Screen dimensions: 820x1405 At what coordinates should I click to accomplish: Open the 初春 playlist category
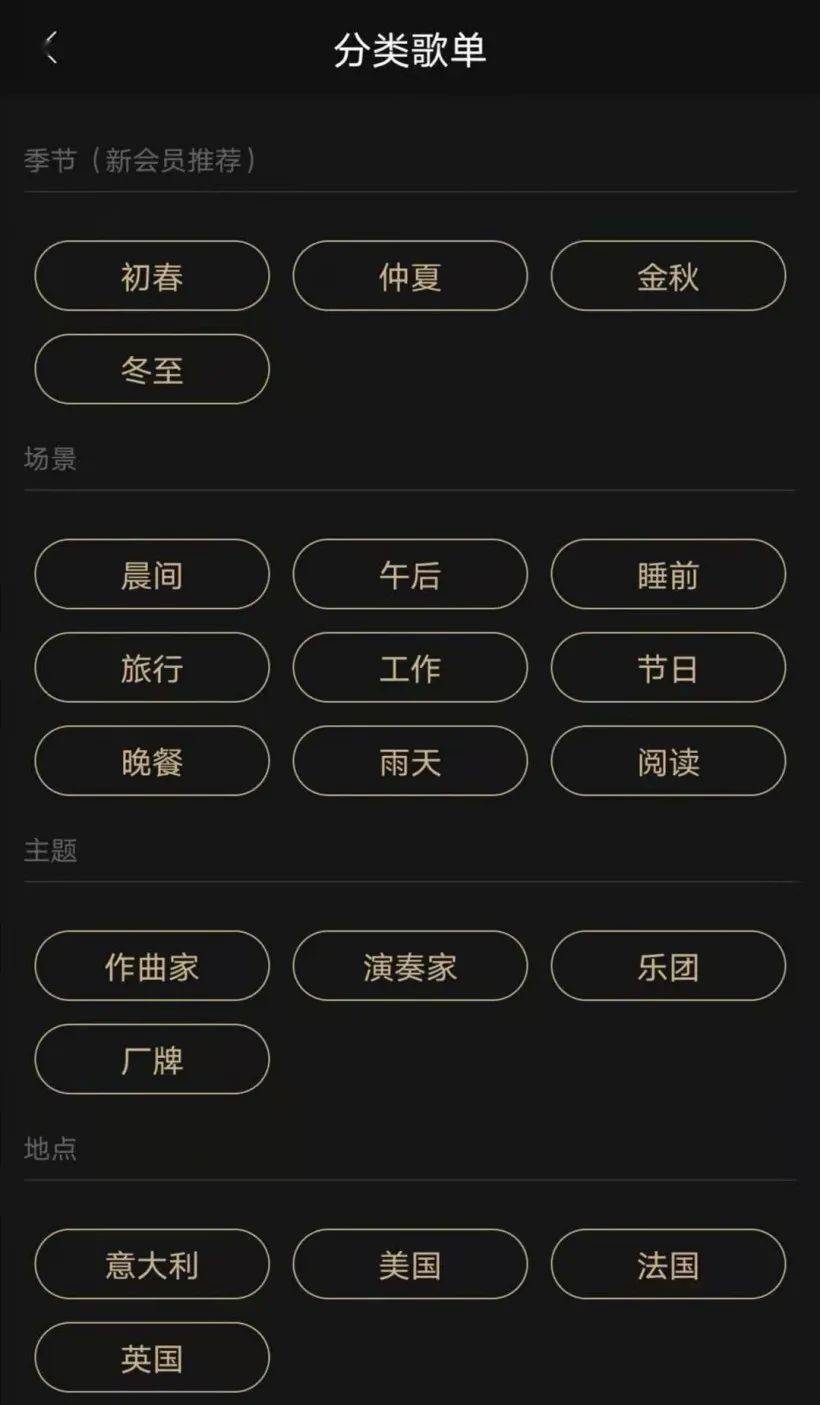click(152, 276)
